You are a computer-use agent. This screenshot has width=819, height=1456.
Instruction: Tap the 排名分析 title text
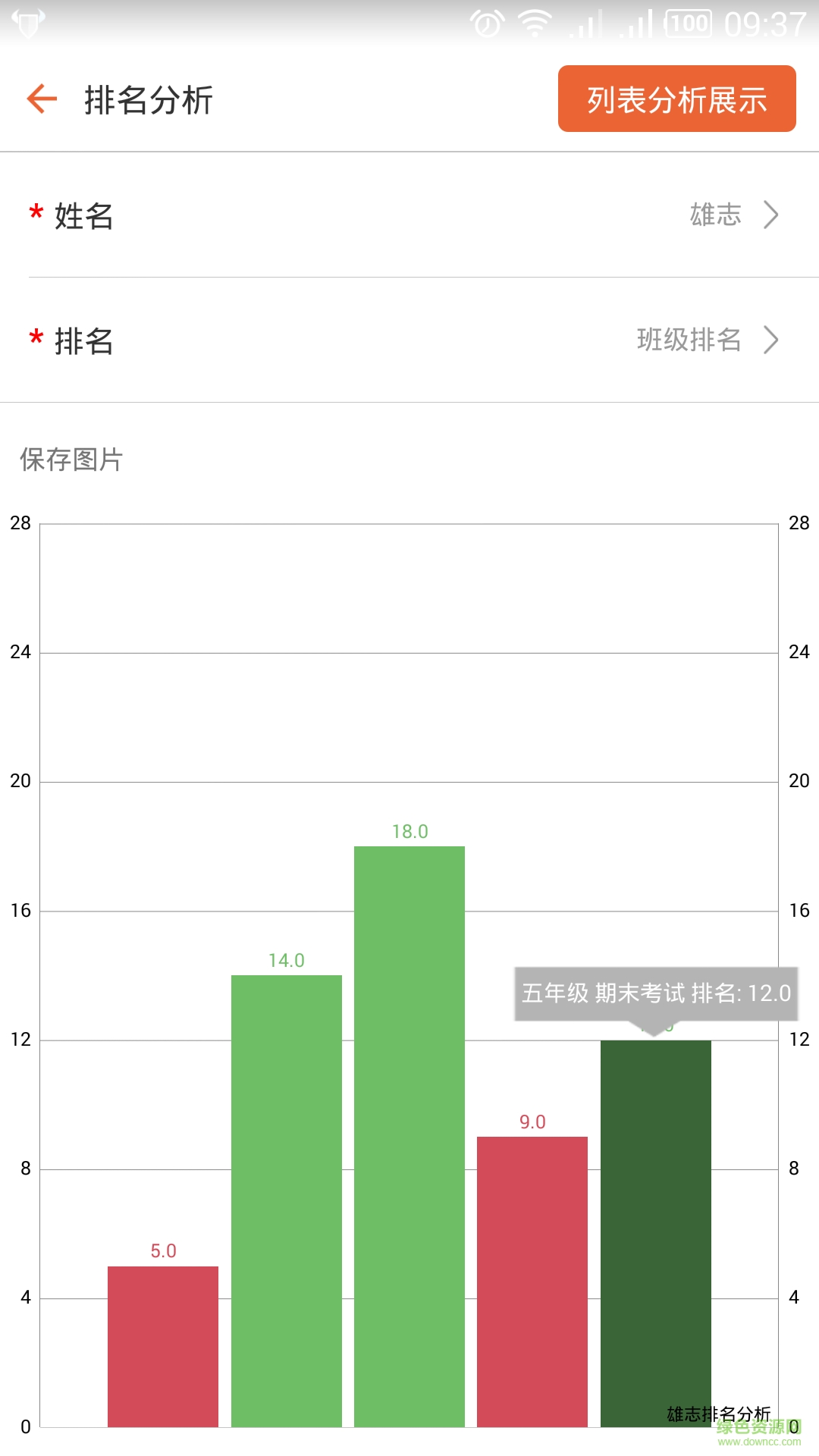[149, 99]
